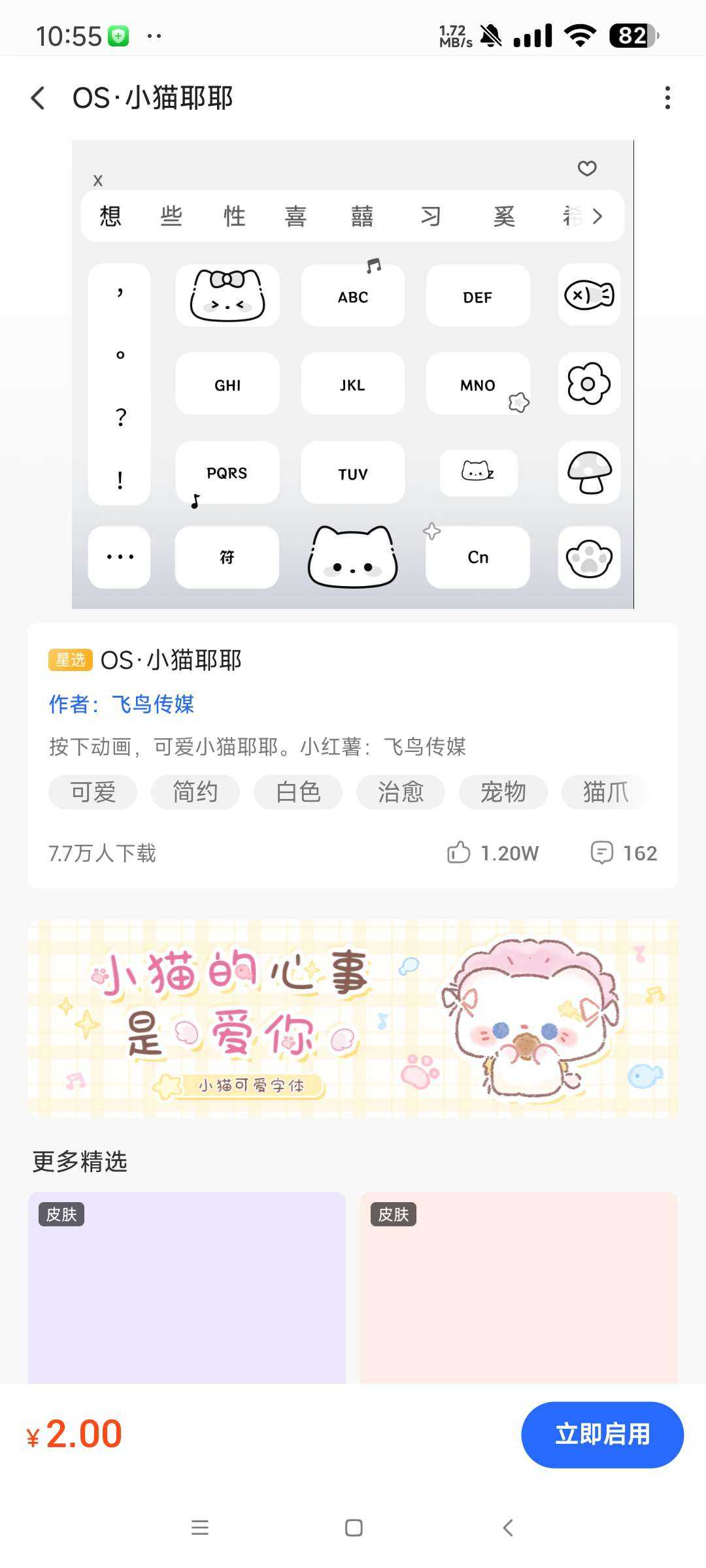Open the keyboard skin preview image
The image size is (706, 1568).
(x=353, y=374)
